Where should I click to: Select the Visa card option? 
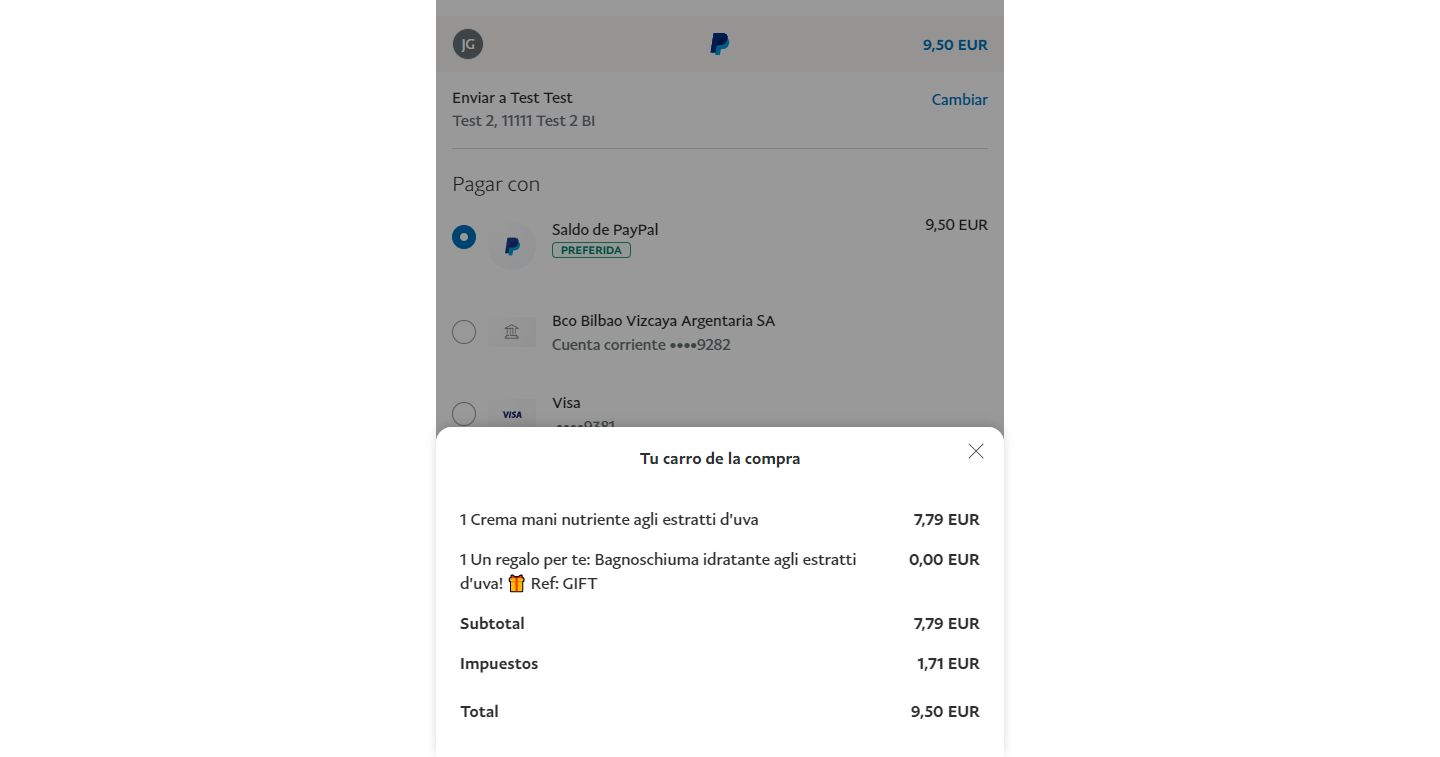pos(464,413)
